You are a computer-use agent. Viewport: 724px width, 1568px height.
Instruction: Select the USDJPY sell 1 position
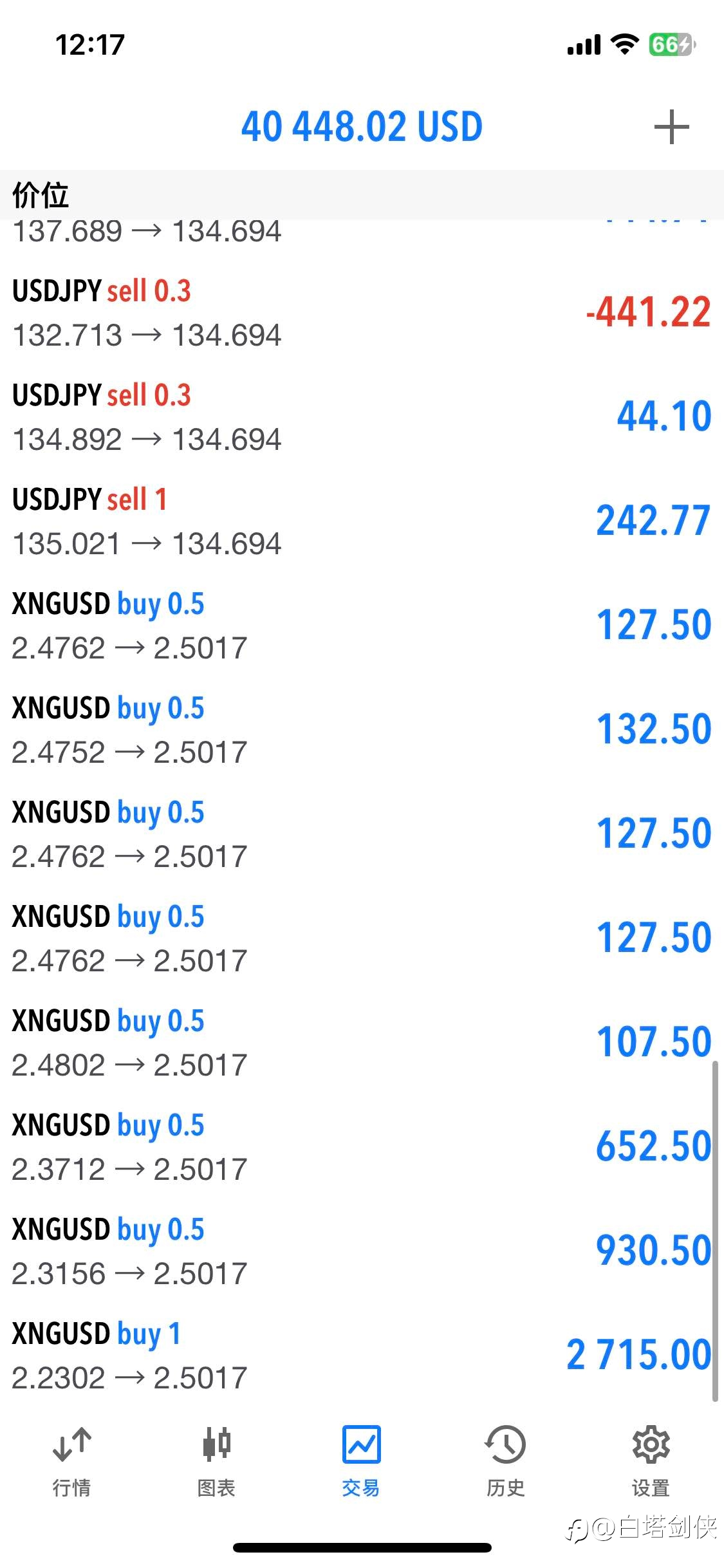pyautogui.click(x=362, y=521)
